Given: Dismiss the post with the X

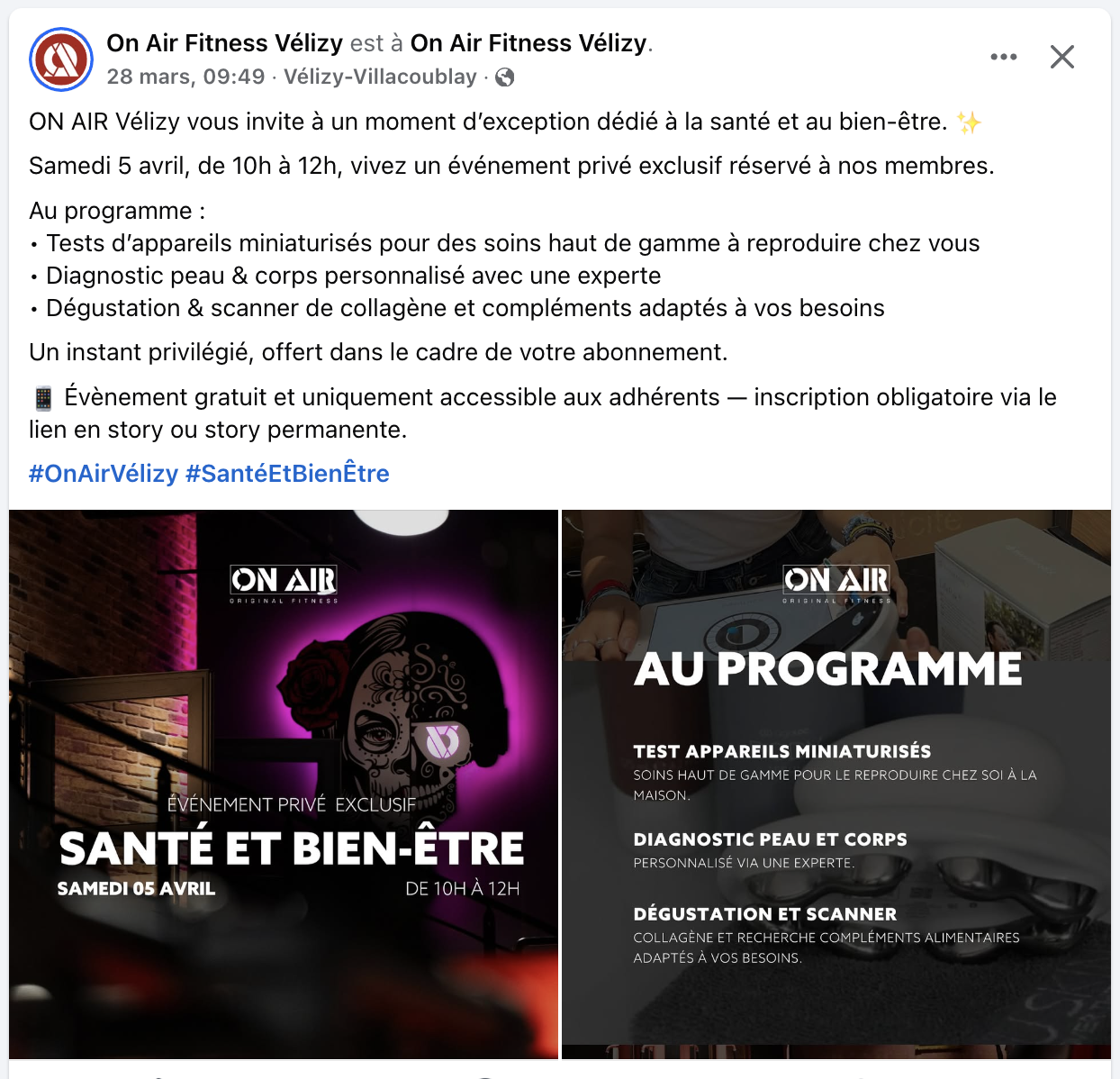Looking at the screenshot, I should coord(1062,57).
